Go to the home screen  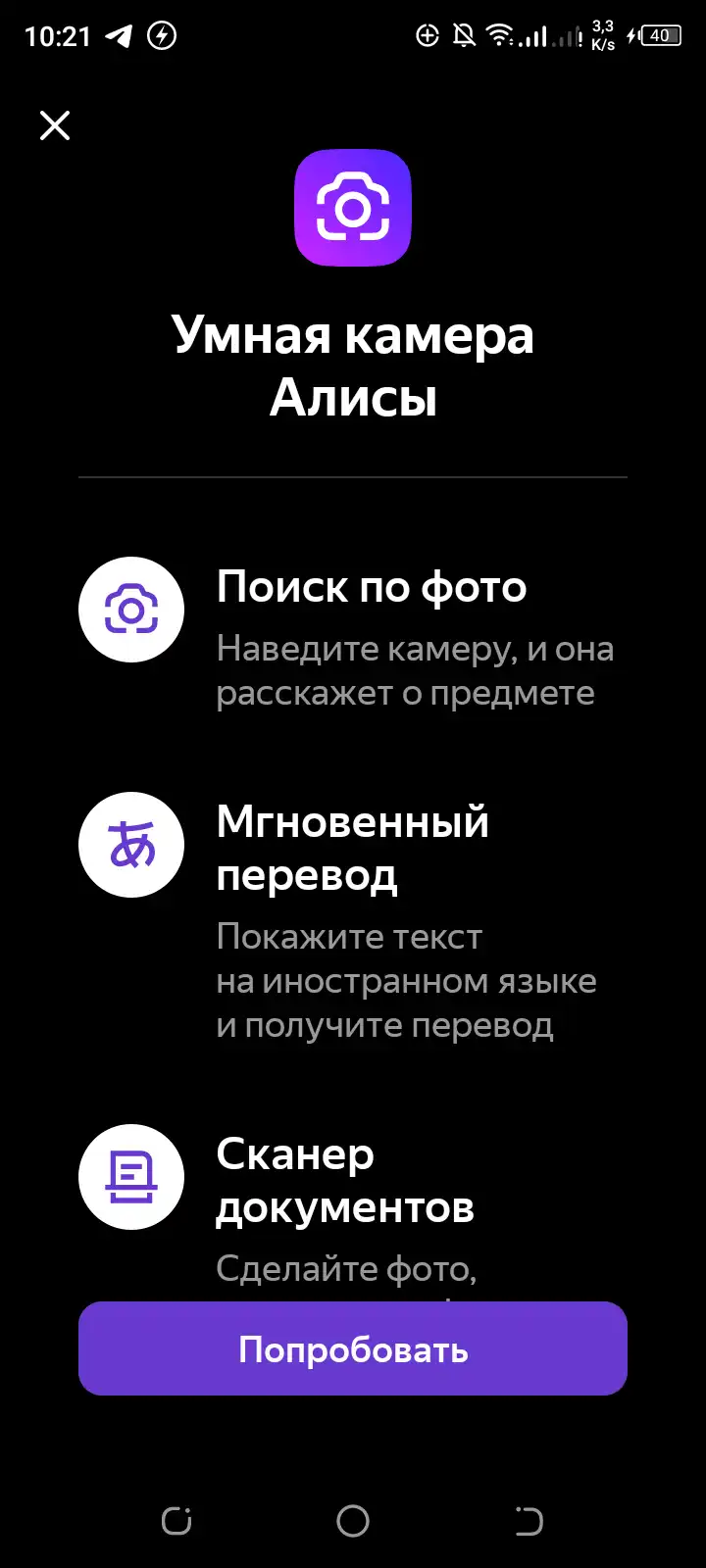(353, 1521)
